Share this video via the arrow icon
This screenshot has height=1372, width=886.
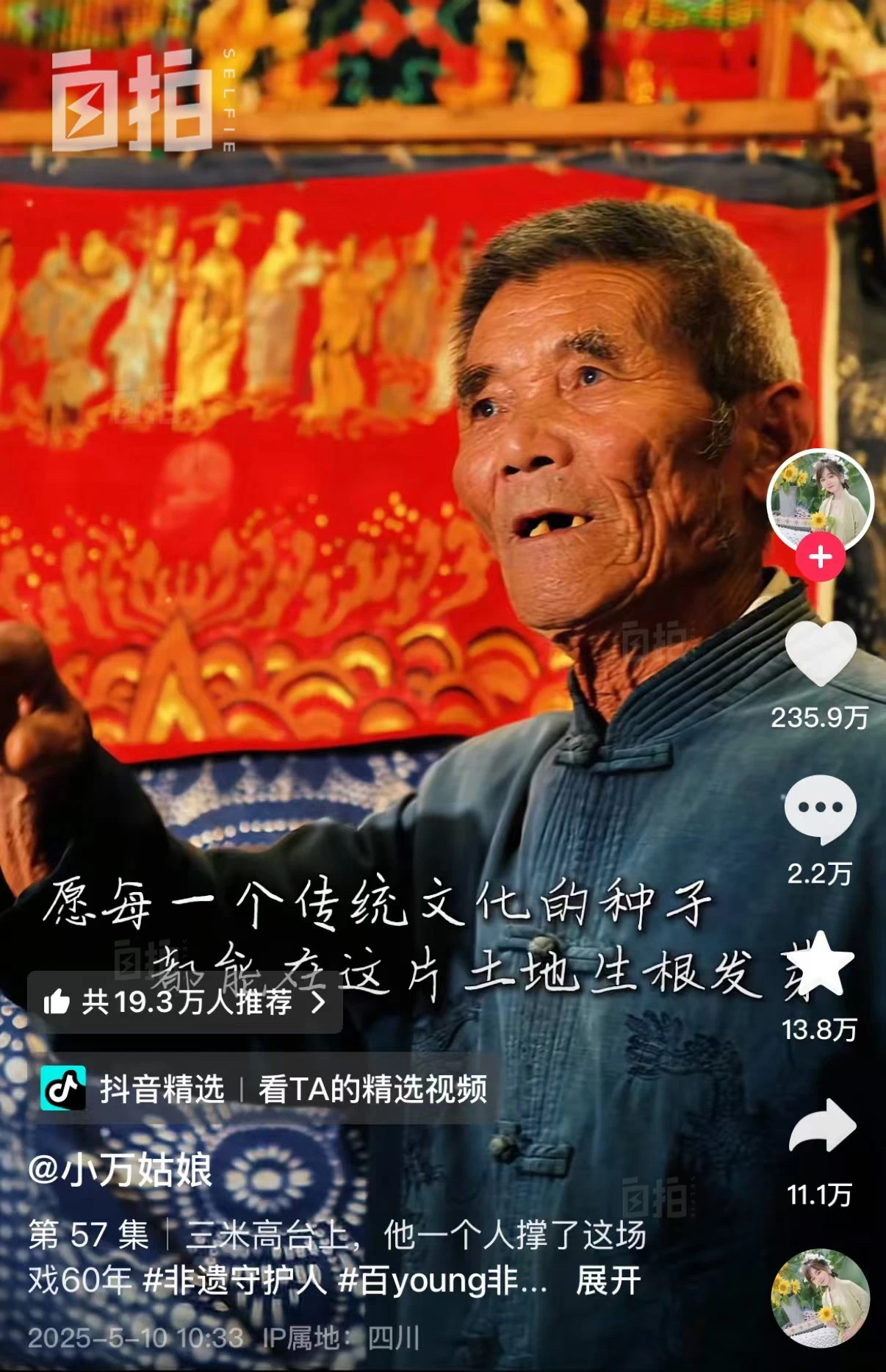point(821,1127)
